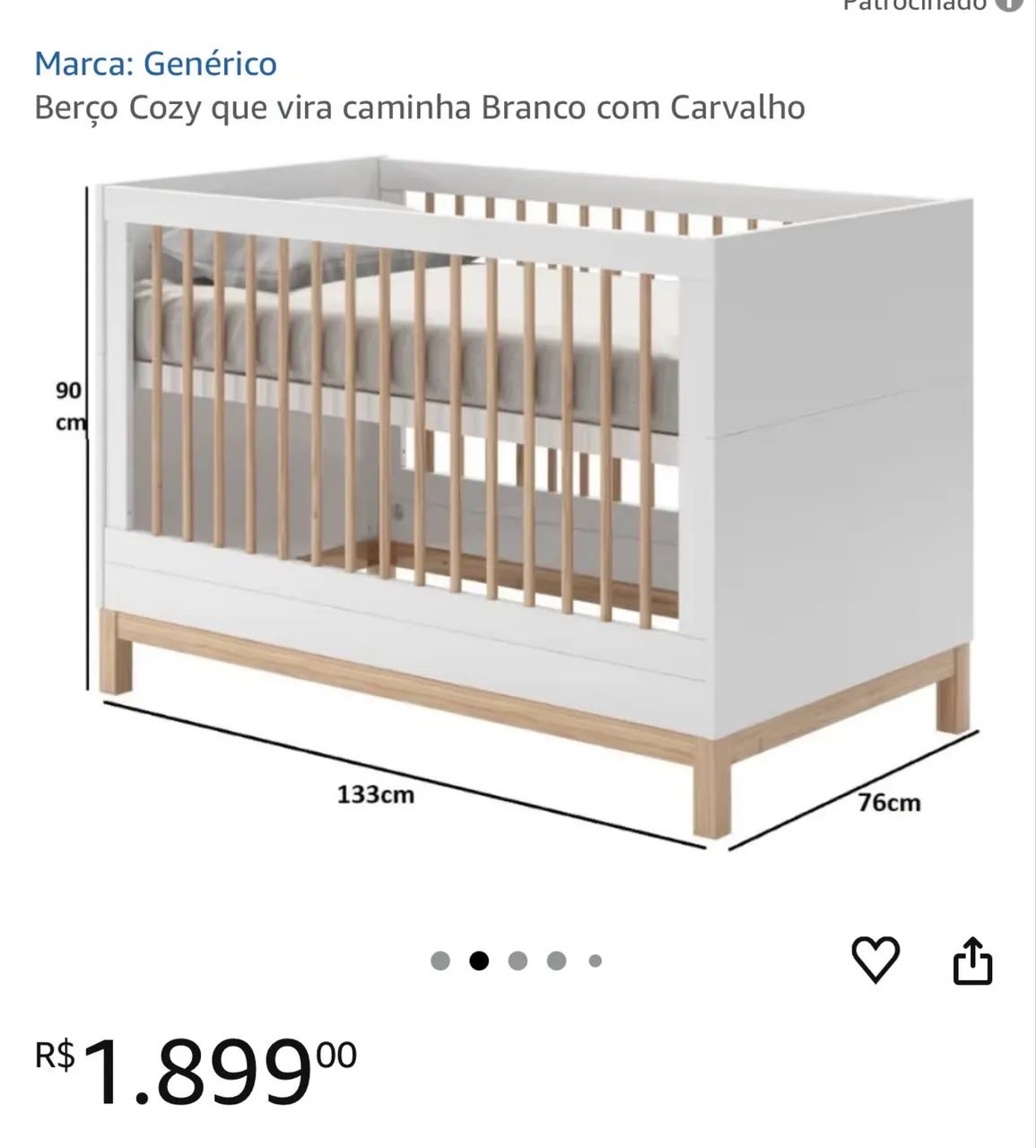
Task: Open the Genérico brand page
Action: pos(154,63)
